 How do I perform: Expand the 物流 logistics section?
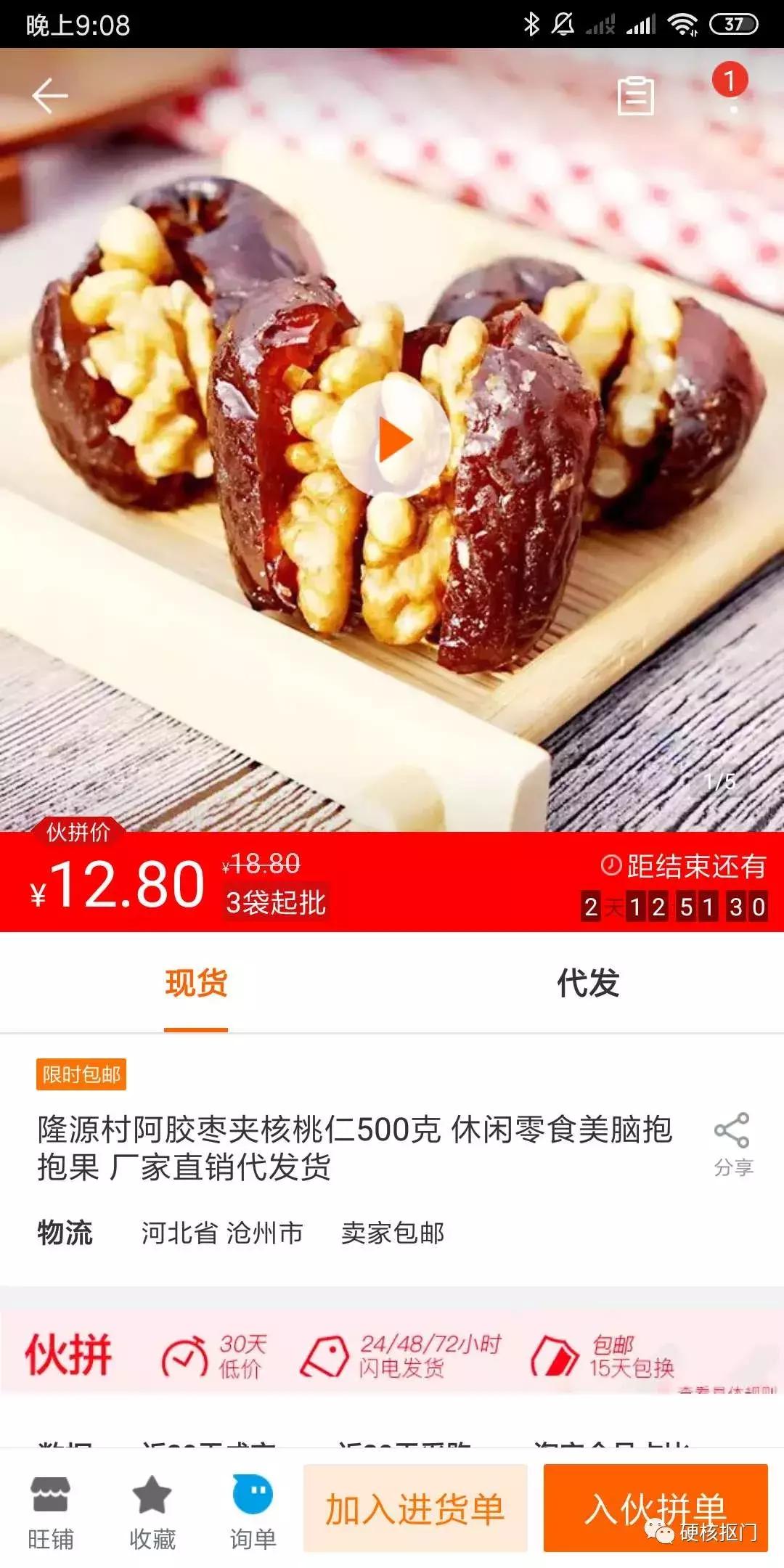(64, 1228)
